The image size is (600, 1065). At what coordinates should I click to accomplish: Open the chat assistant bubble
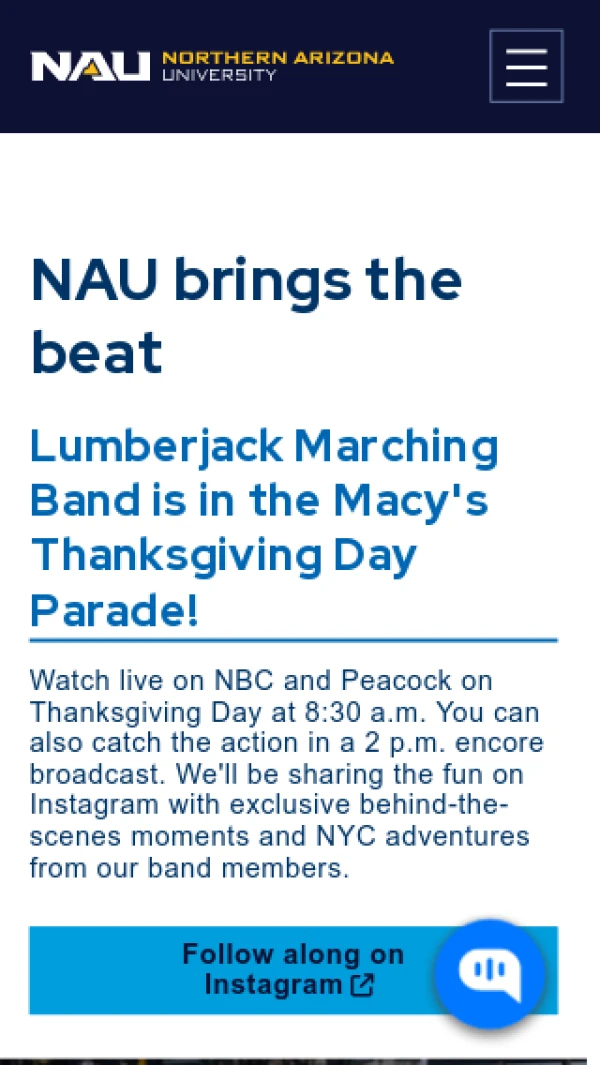[490, 973]
